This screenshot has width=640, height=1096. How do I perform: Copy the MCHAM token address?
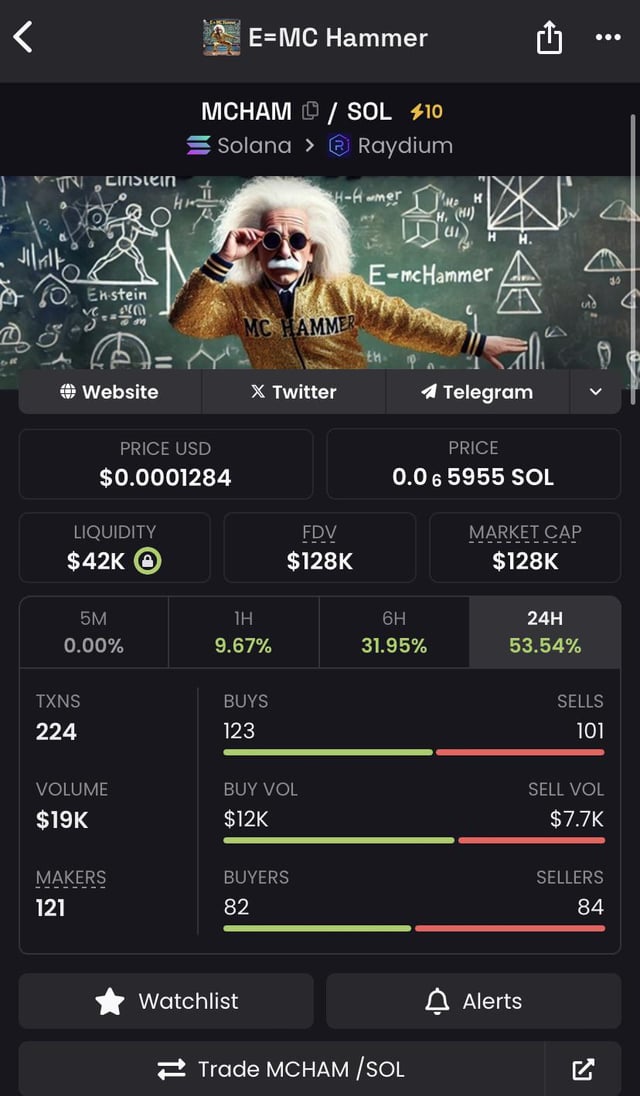(310, 111)
